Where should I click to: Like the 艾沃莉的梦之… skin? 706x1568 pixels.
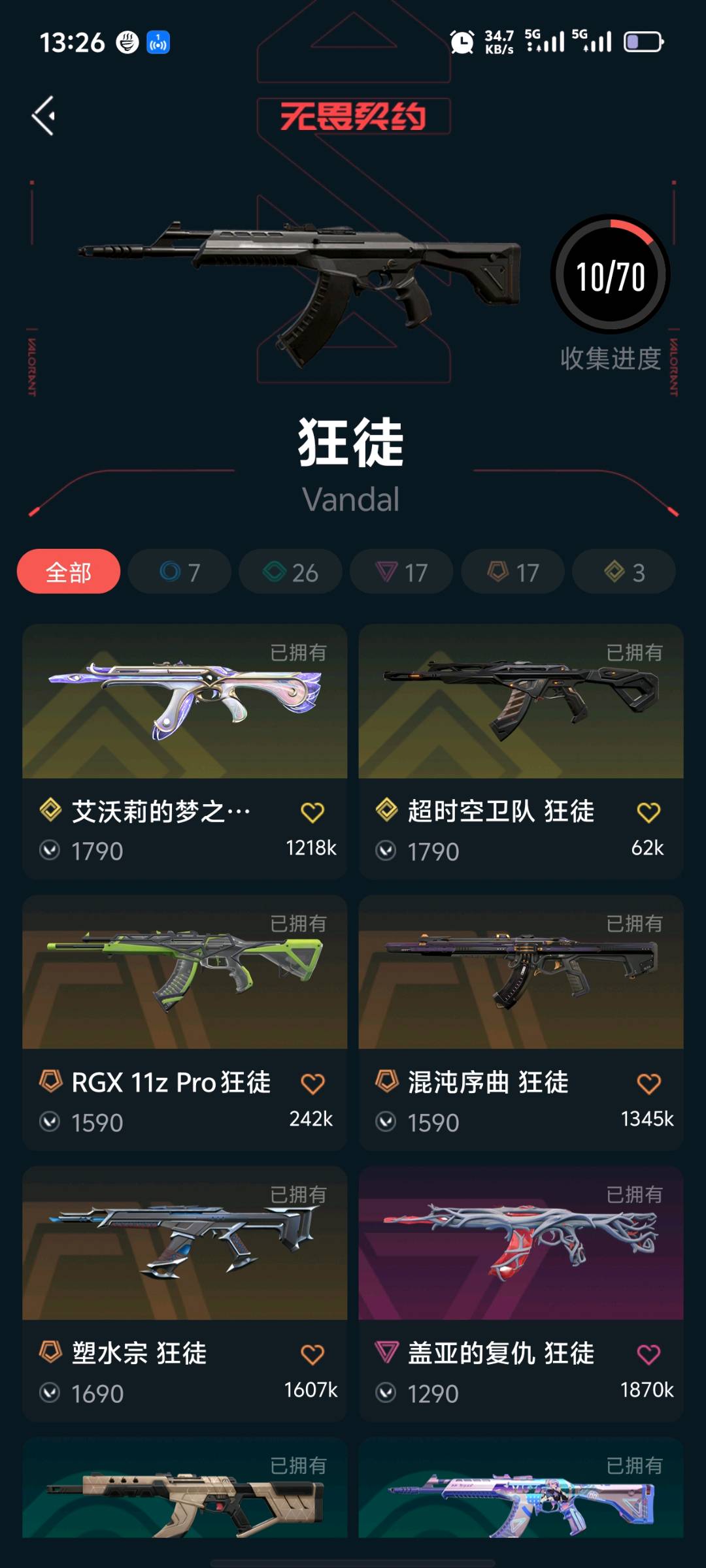(312, 813)
